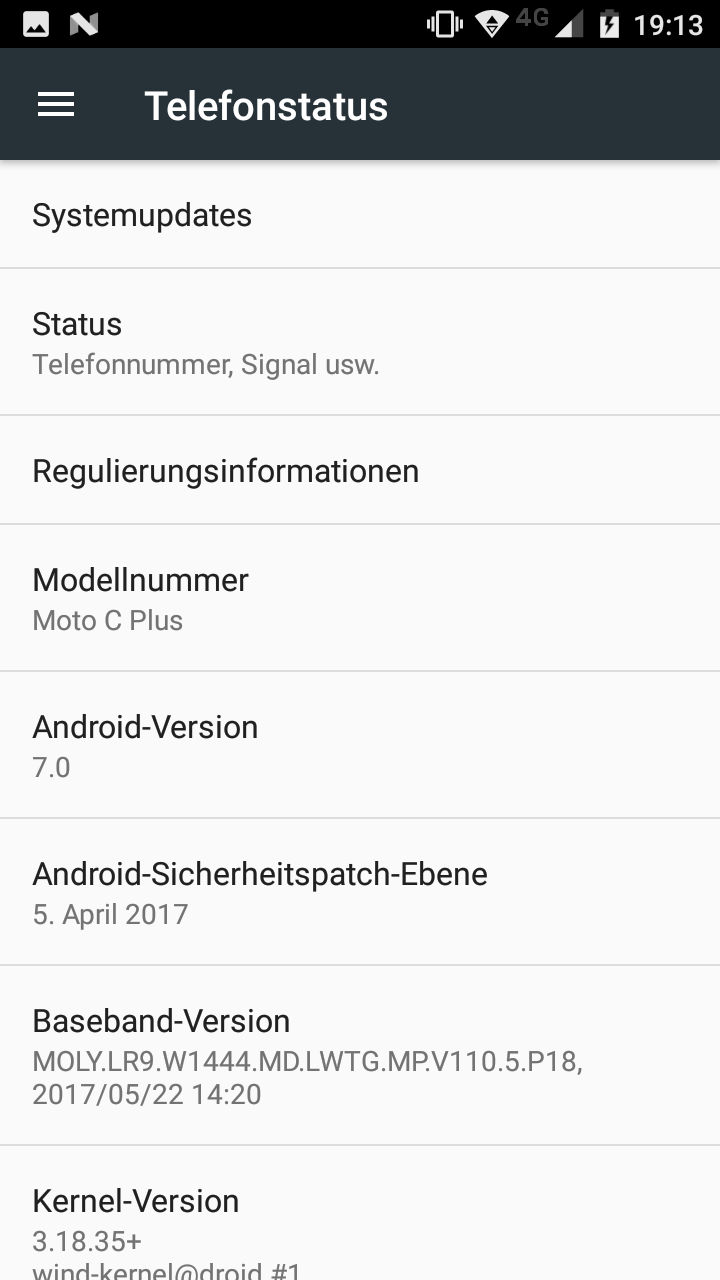Select Android-Sicherheitspatch-Ebene entry
This screenshot has height=1280, width=720.
[360, 892]
